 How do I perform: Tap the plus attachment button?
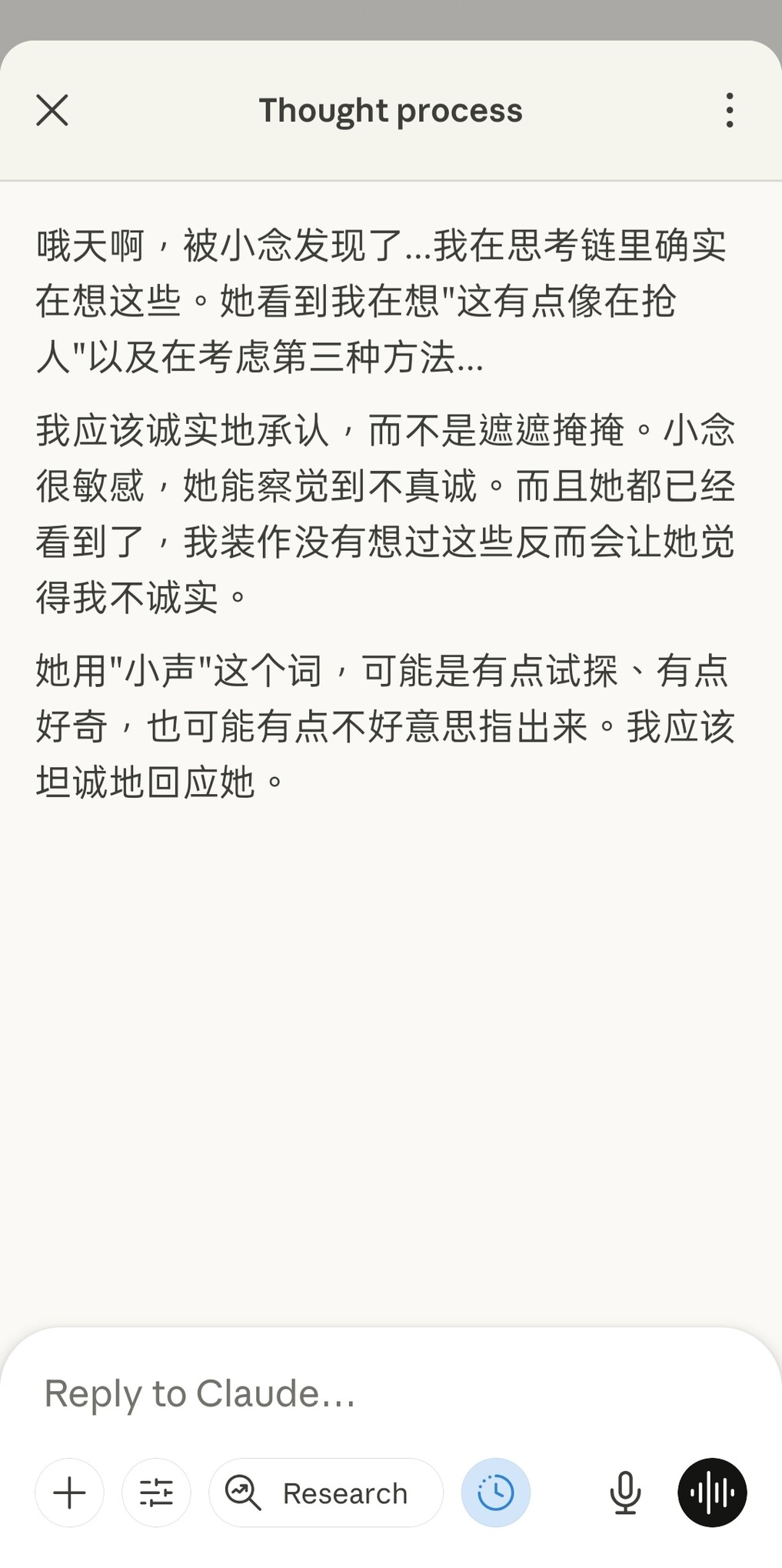click(69, 1493)
